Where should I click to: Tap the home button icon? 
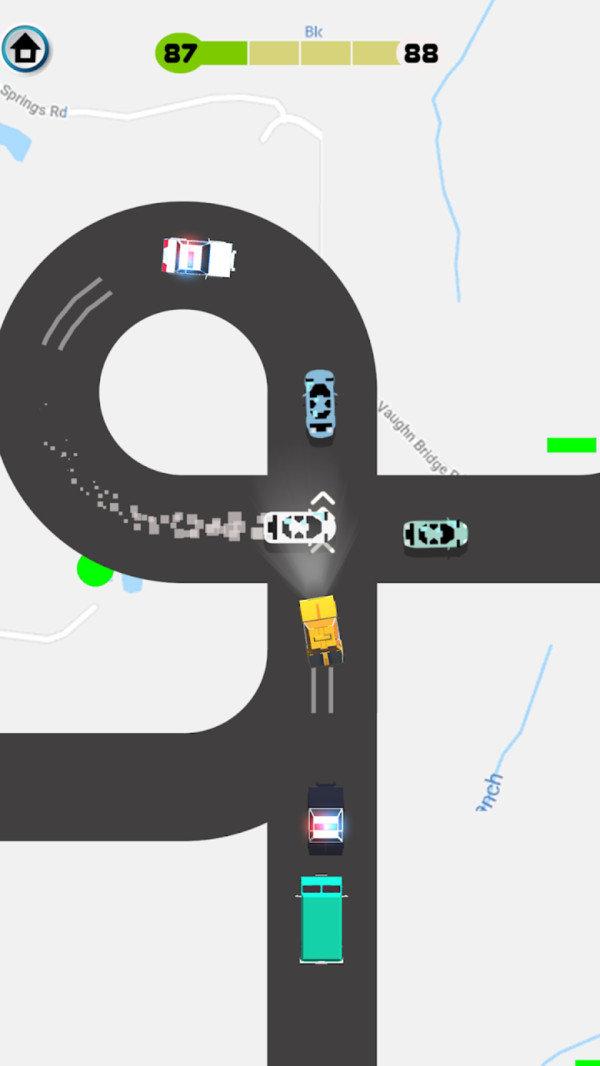pos(26,49)
